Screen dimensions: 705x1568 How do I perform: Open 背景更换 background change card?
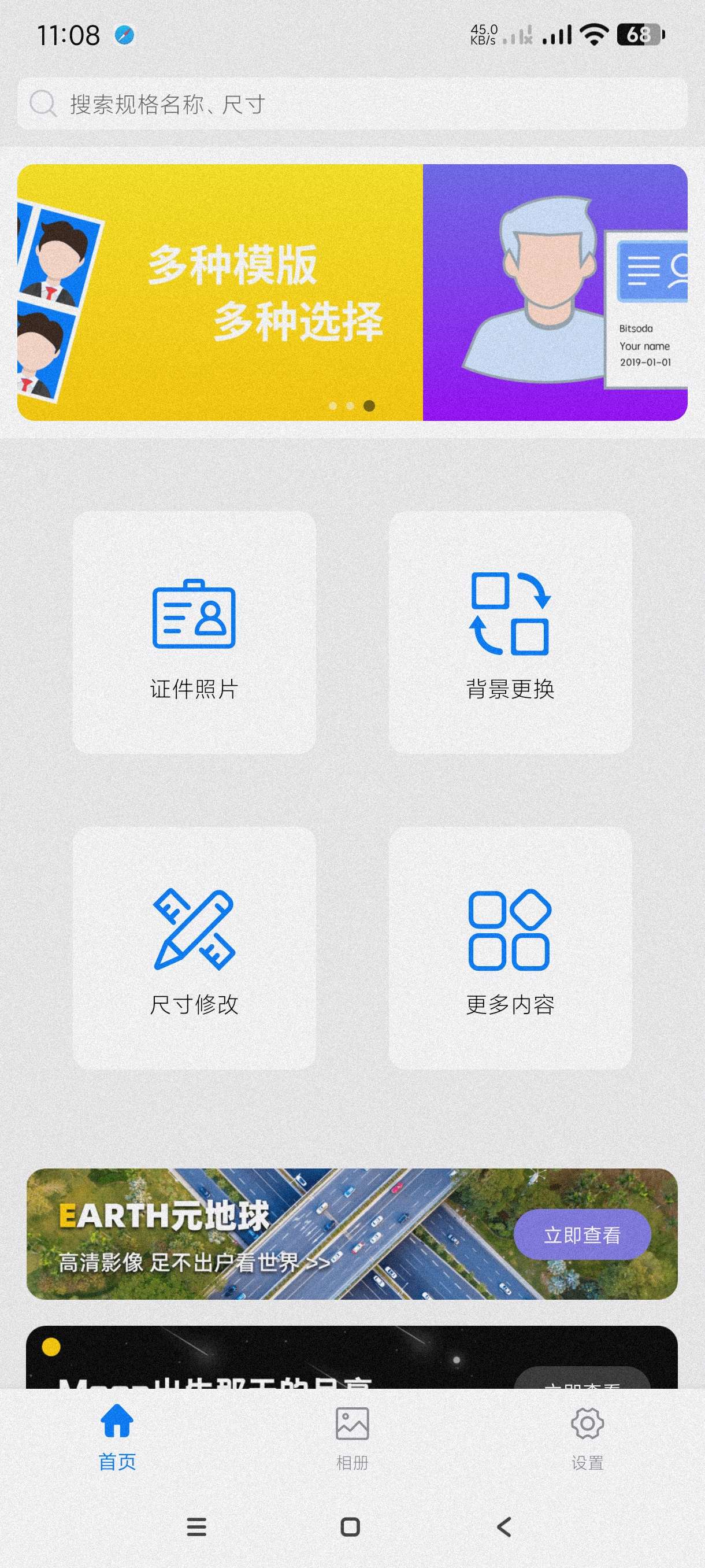(x=510, y=633)
